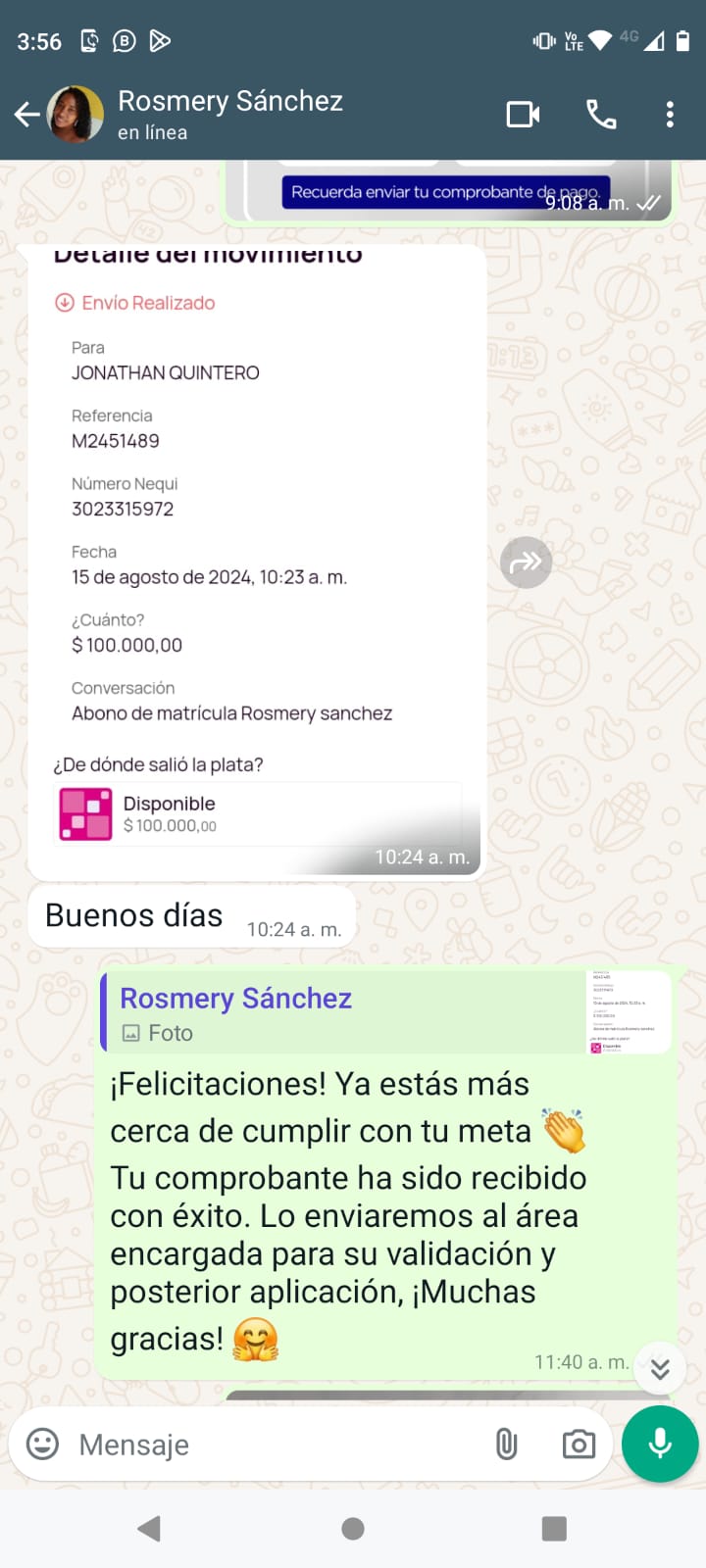Open the recent apps overview

554,1529
